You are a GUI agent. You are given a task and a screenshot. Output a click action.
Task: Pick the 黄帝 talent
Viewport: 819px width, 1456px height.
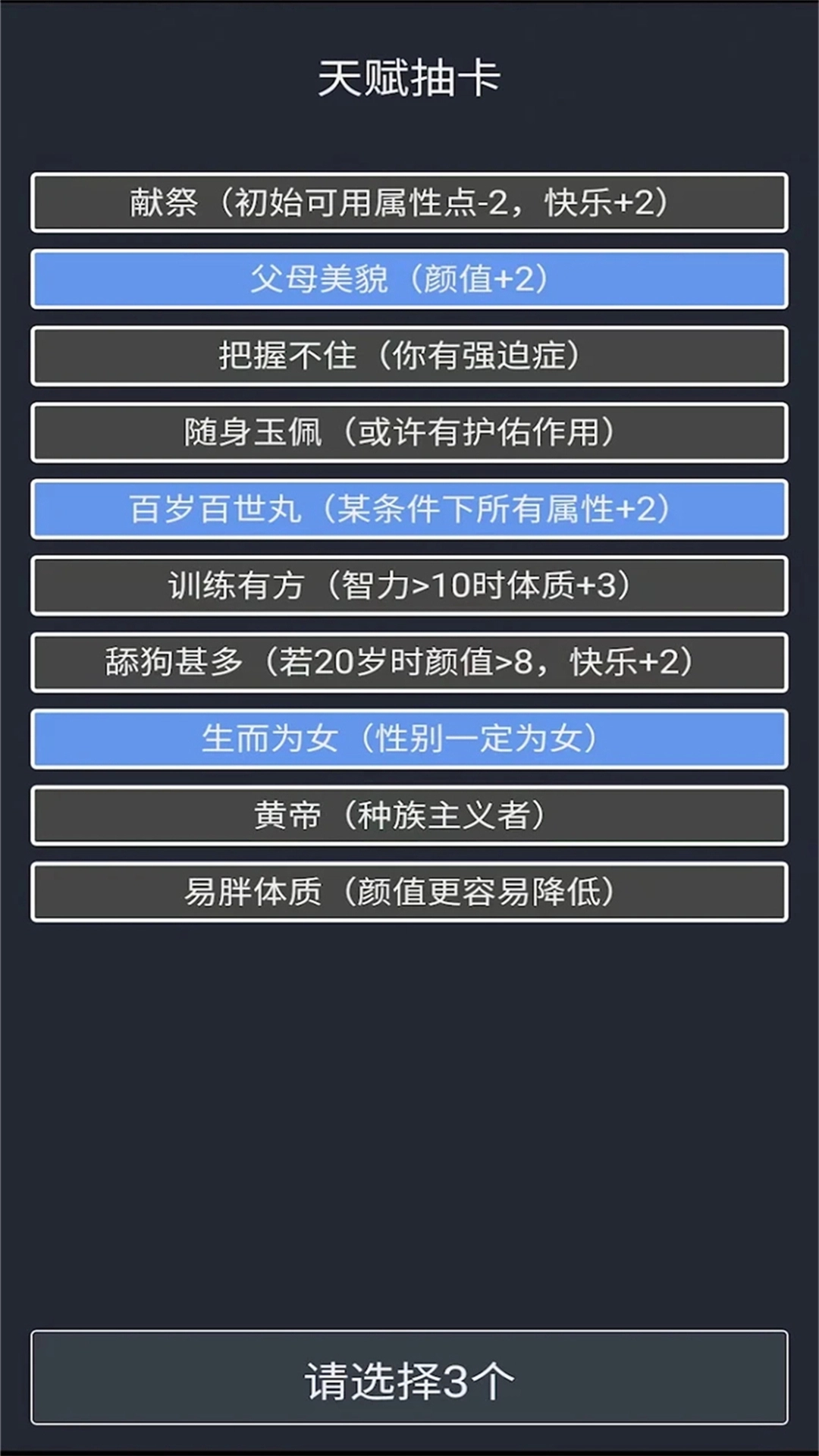[409, 815]
